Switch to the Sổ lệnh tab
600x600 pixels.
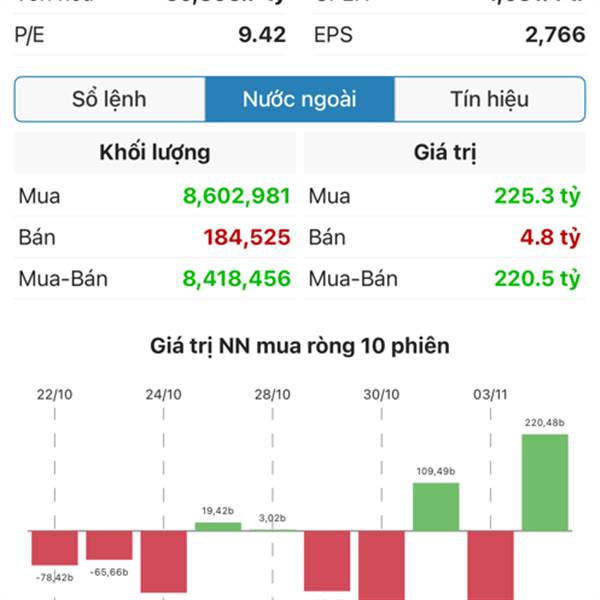tap(110, 99)
